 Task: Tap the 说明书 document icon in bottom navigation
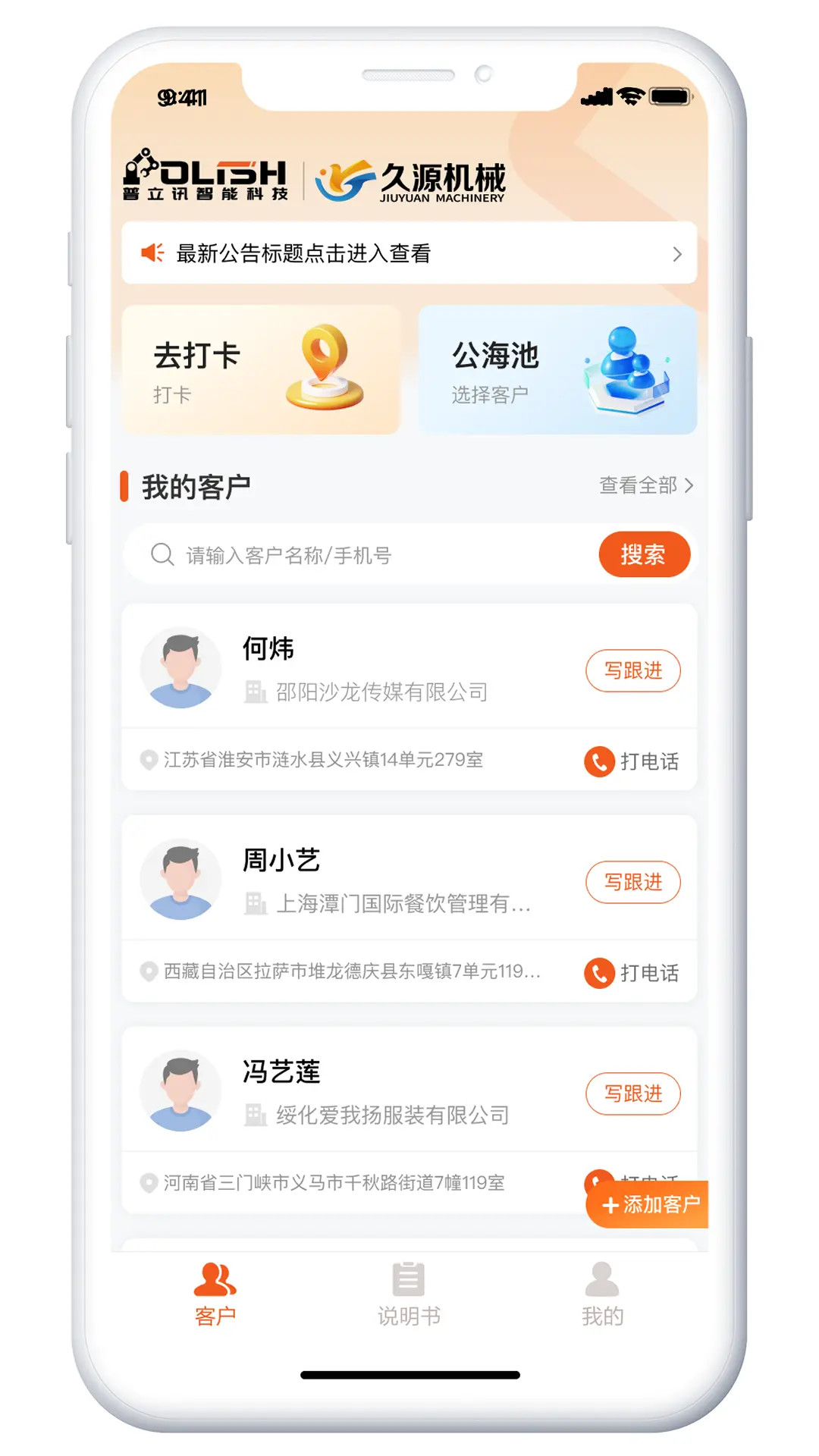(409, 1277)
